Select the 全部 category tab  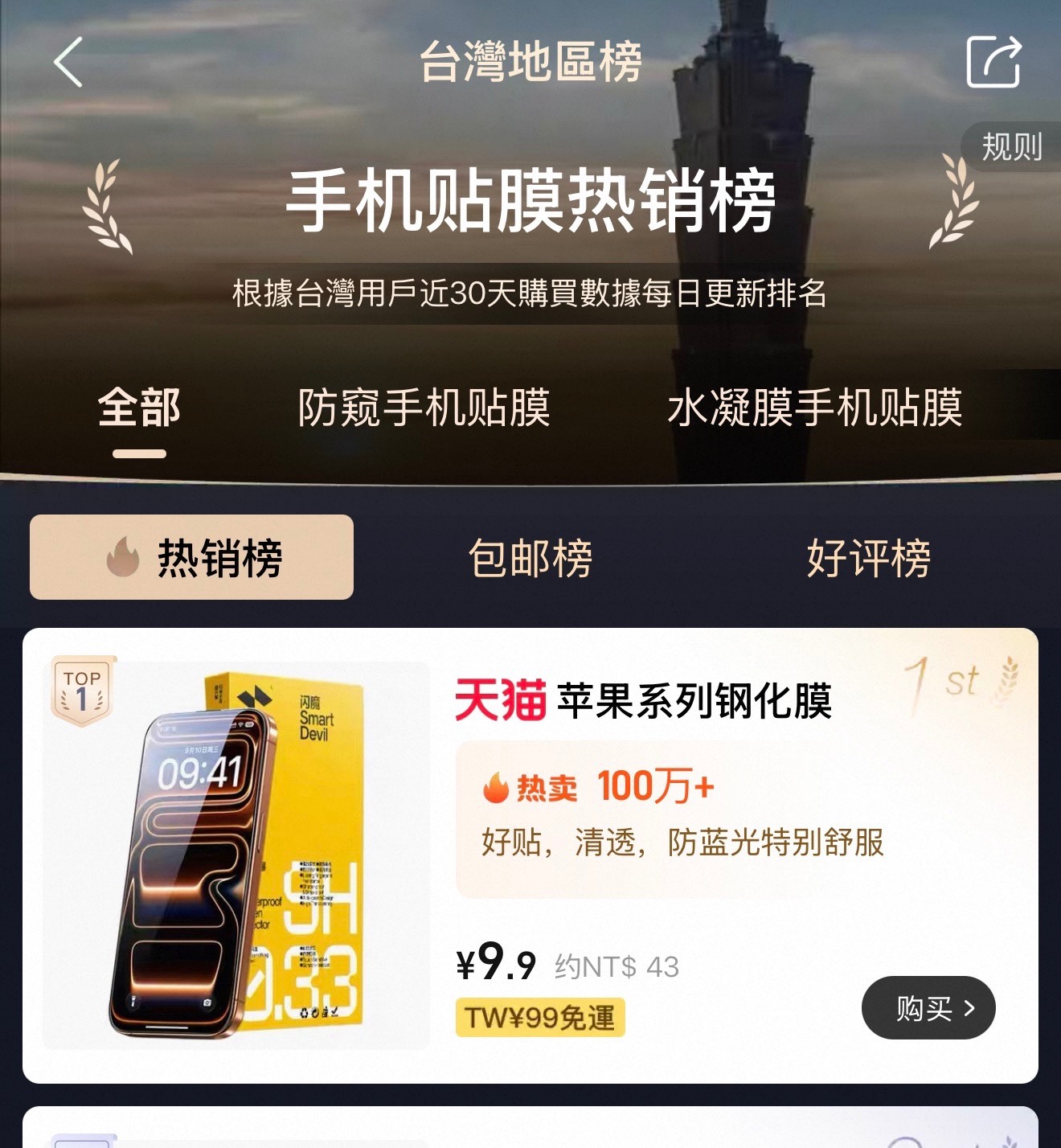(x=139, y=408)
